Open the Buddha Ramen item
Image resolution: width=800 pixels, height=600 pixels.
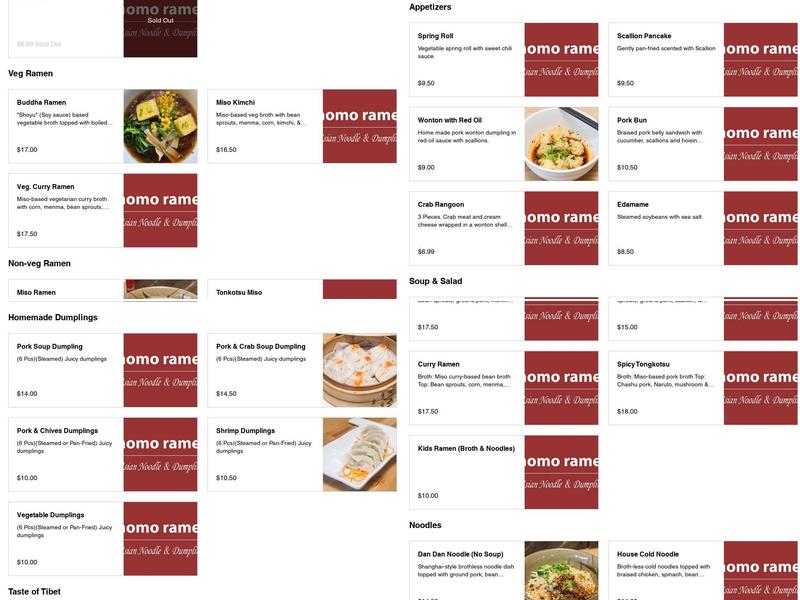(x=66, y=126)
